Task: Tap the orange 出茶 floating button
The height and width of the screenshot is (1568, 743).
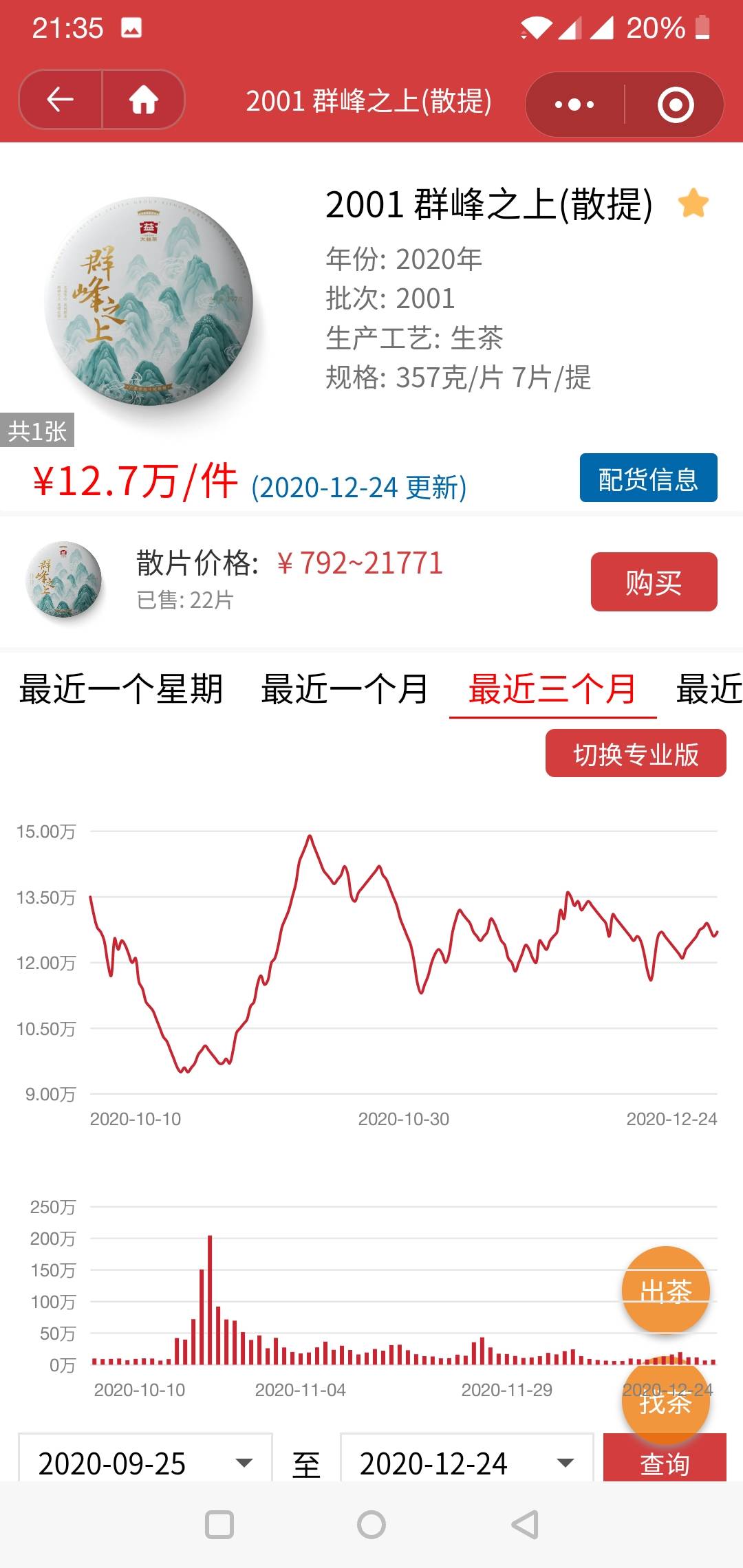Action: pyautogui.click(x=665, y=1290)
